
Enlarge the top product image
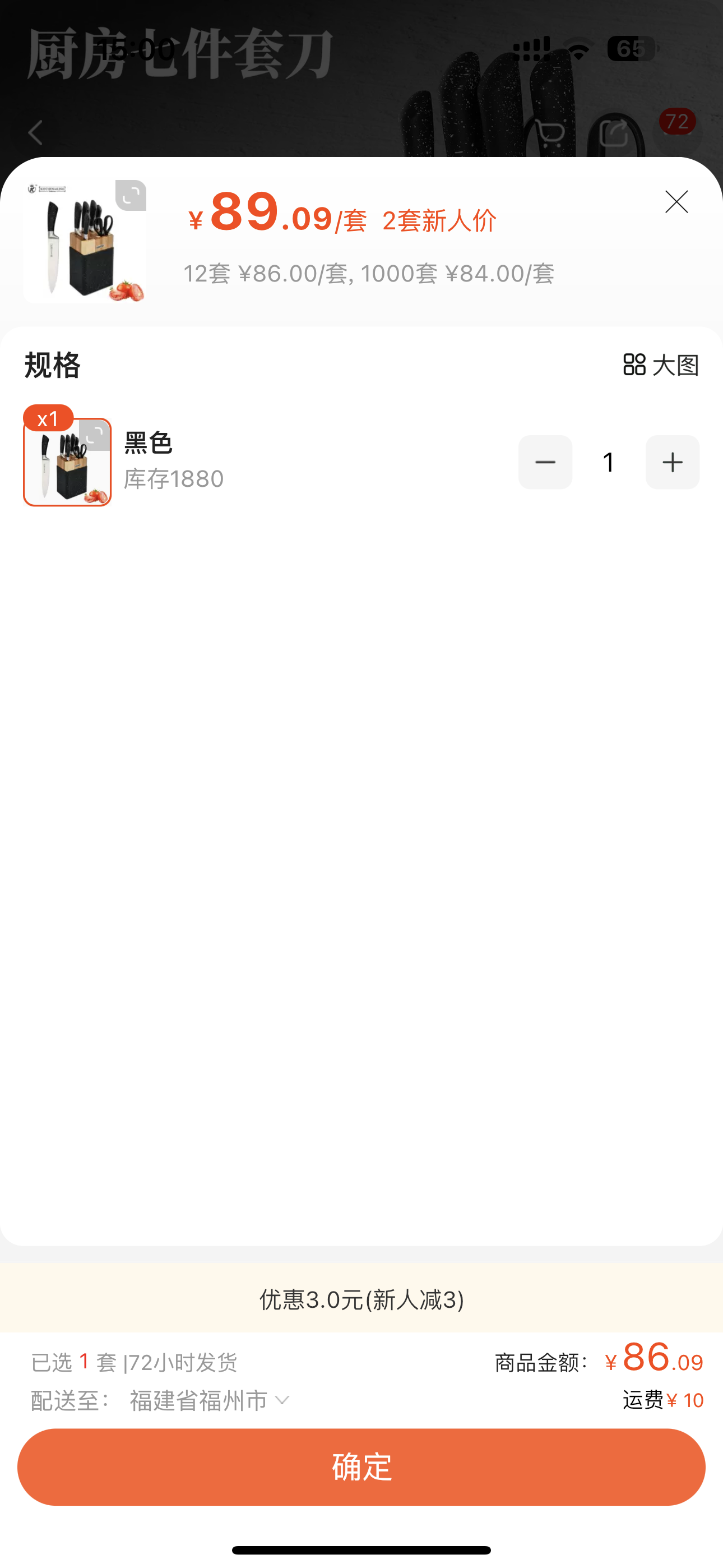(130, 196)
